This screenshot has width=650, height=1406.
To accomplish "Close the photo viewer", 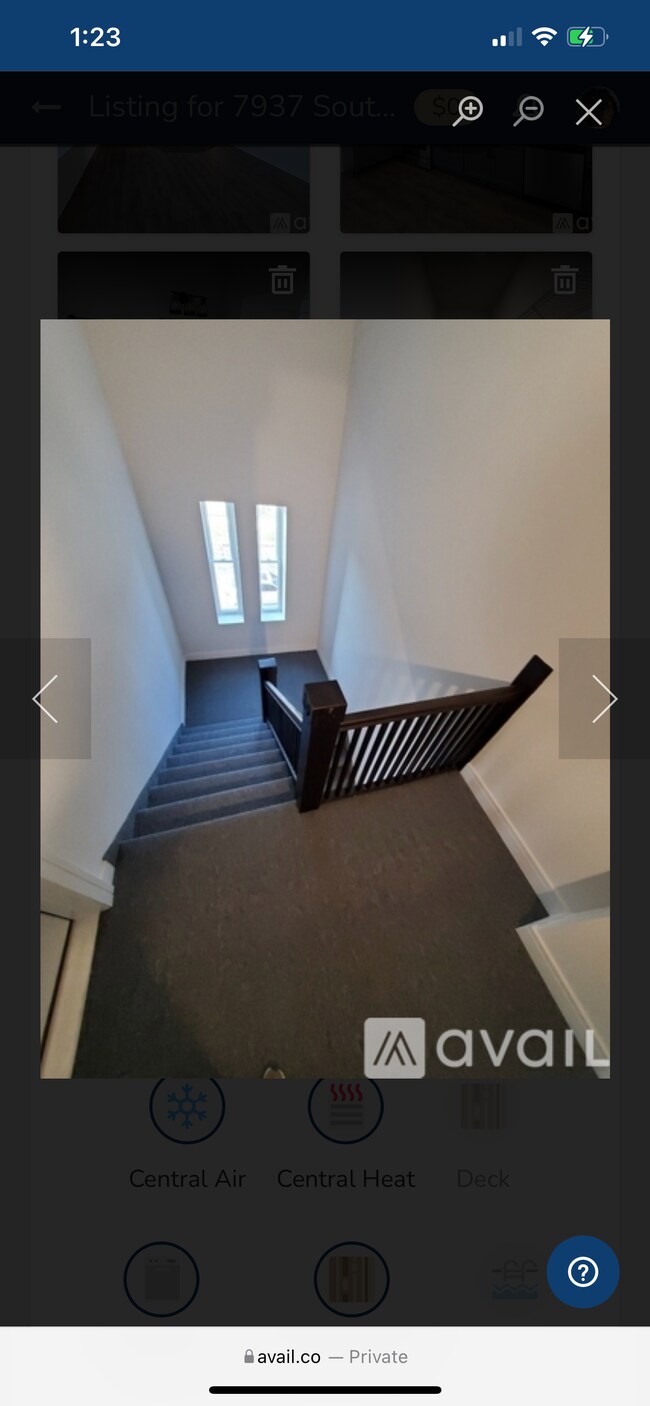I will [589, 112].
